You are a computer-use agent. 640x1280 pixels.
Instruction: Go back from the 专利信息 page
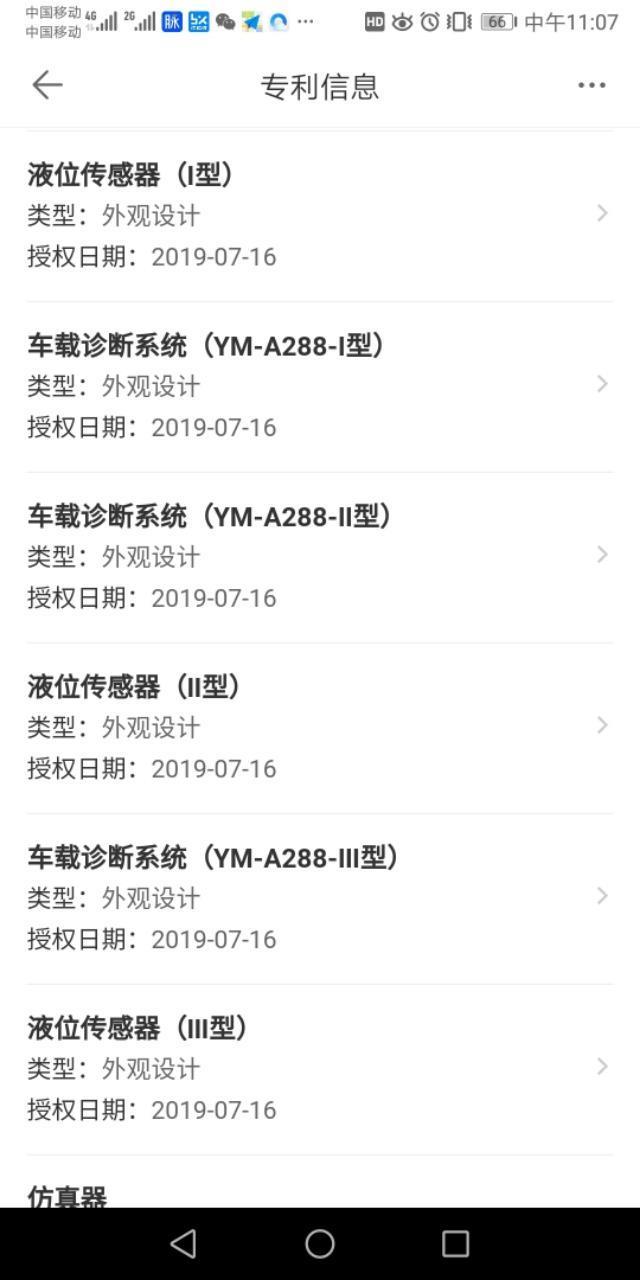pos(47,86)
